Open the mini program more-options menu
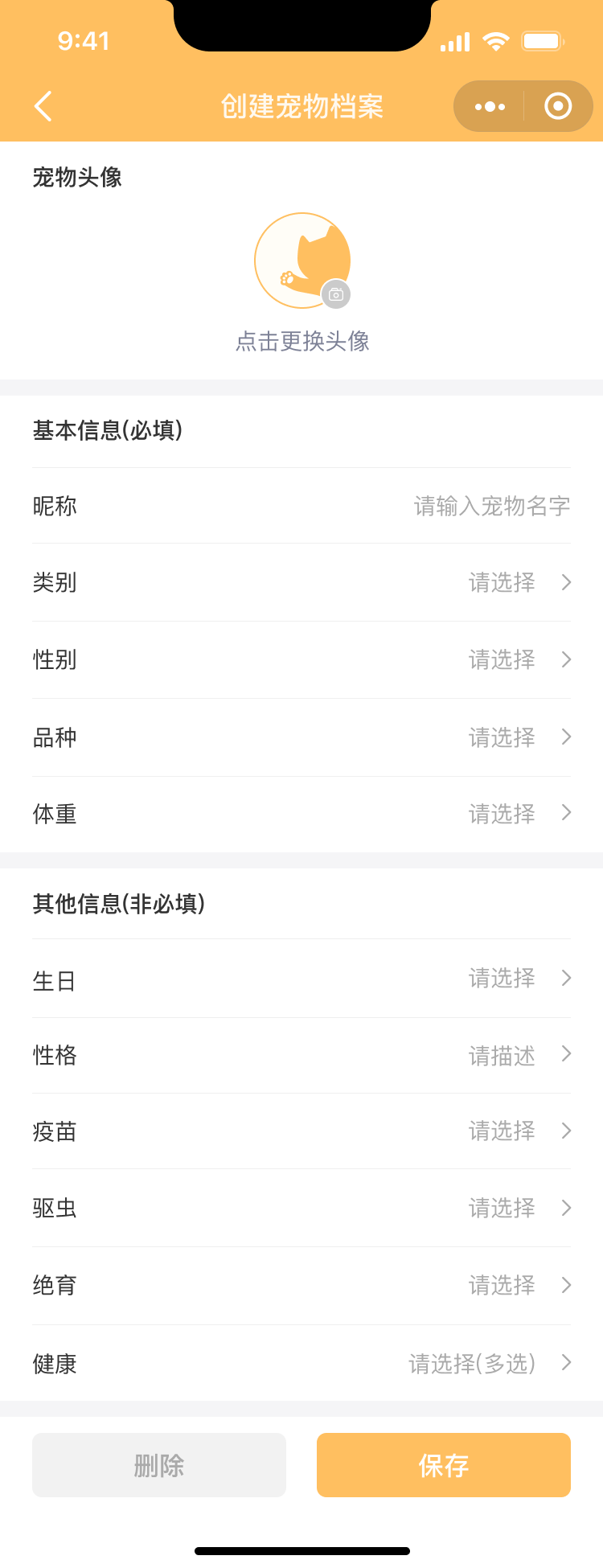Screen dimensions: 603x1568 490,106
